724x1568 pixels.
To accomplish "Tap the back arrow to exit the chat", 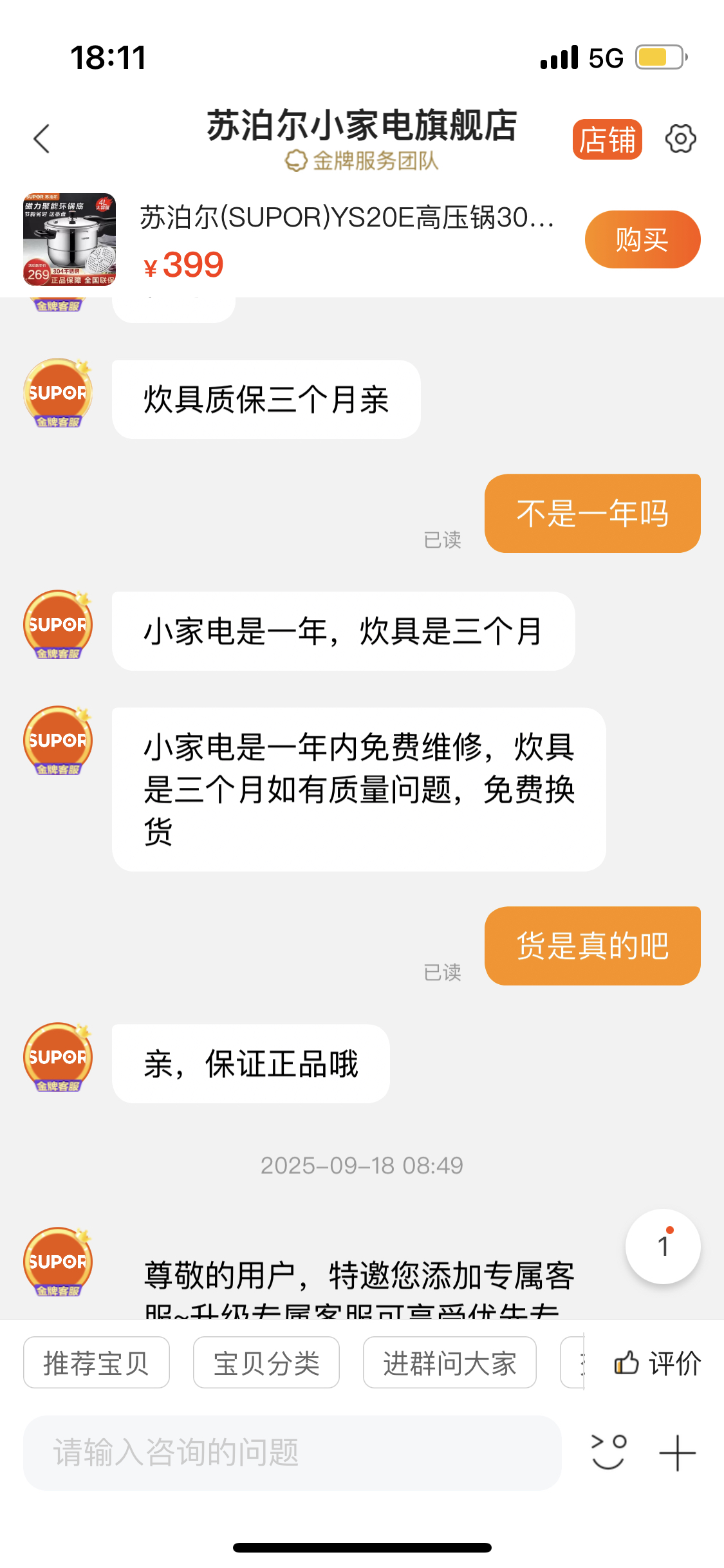I will point(41,138).
